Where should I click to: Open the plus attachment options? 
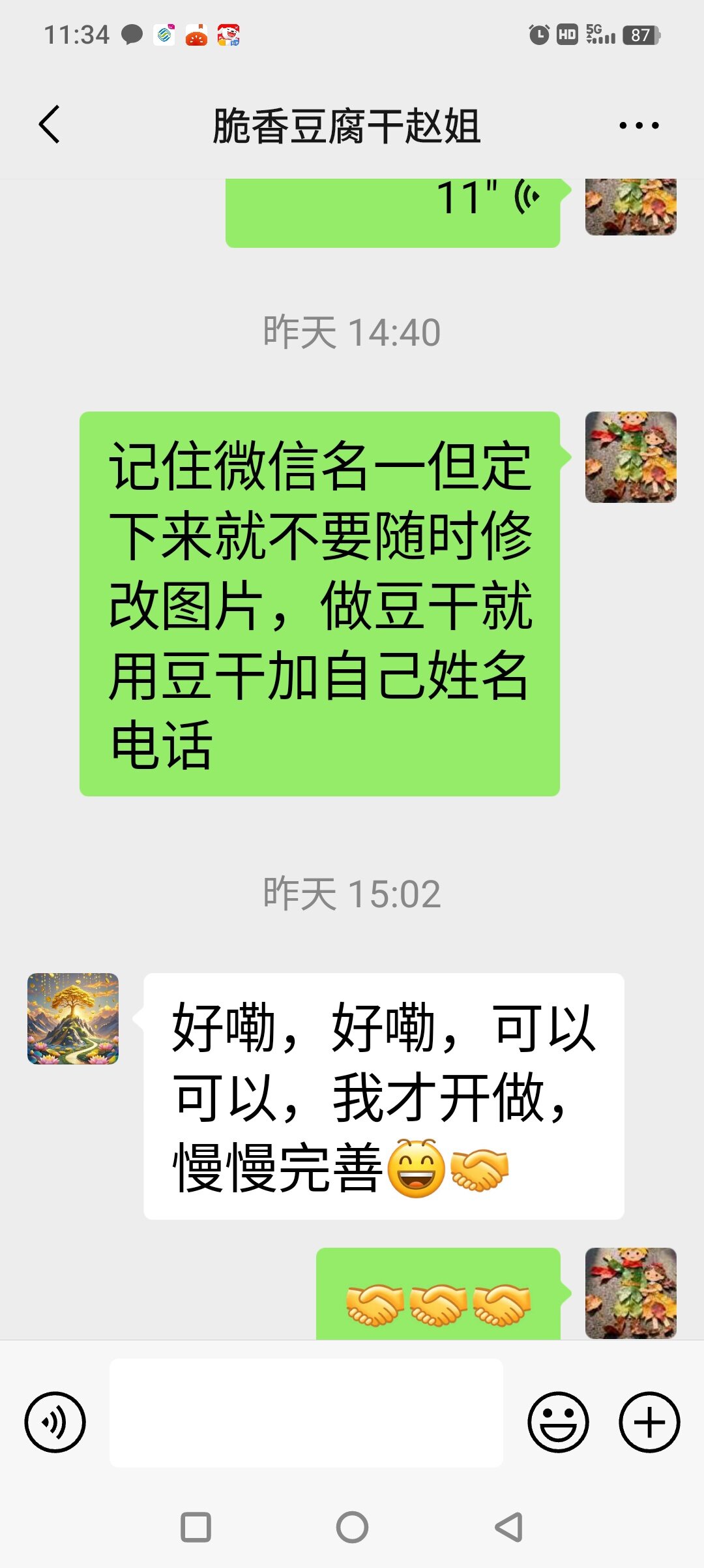pyautogui.click(x=649, y=1422)
